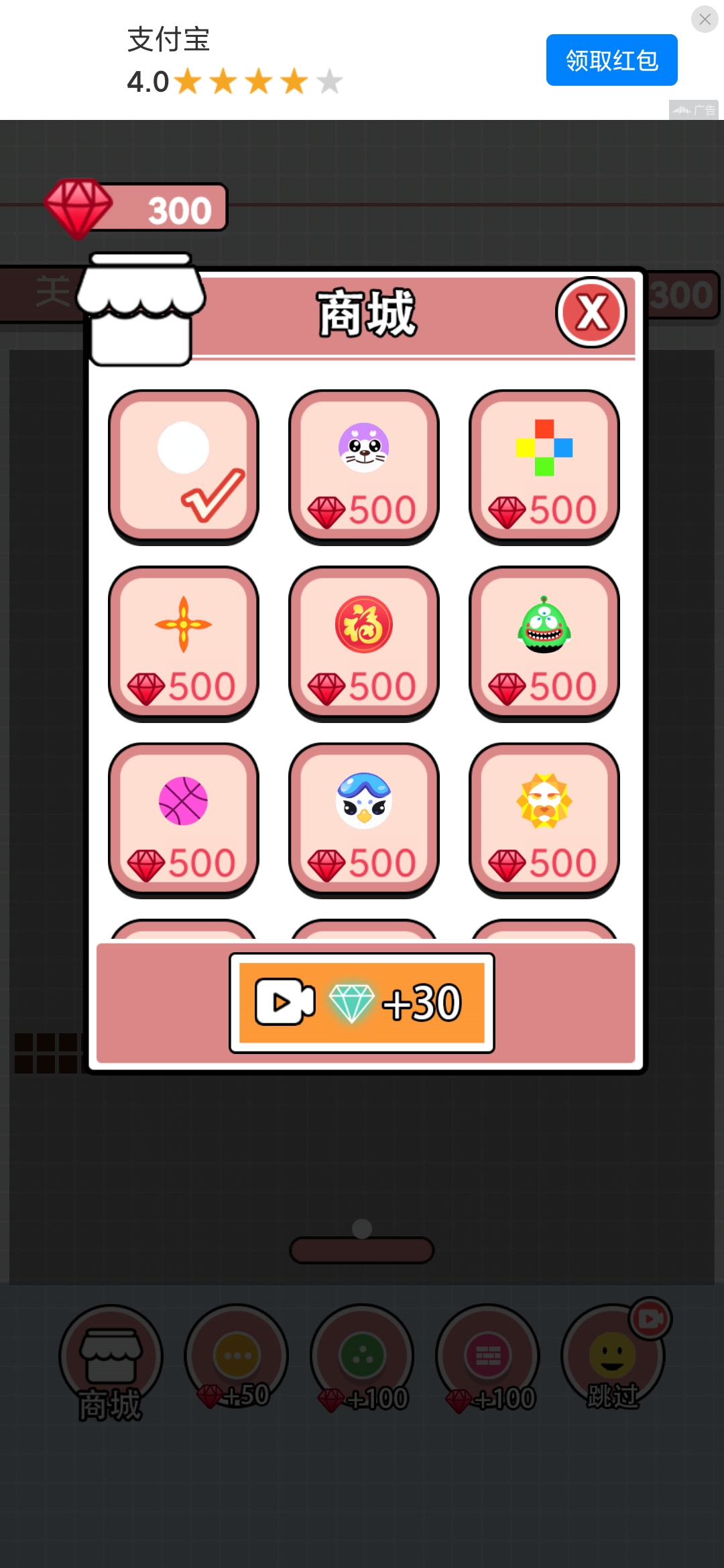The width and height of the screenshot is (724, 1568).
Task: Buy the penguin ball skin
Action: [364, 819]
